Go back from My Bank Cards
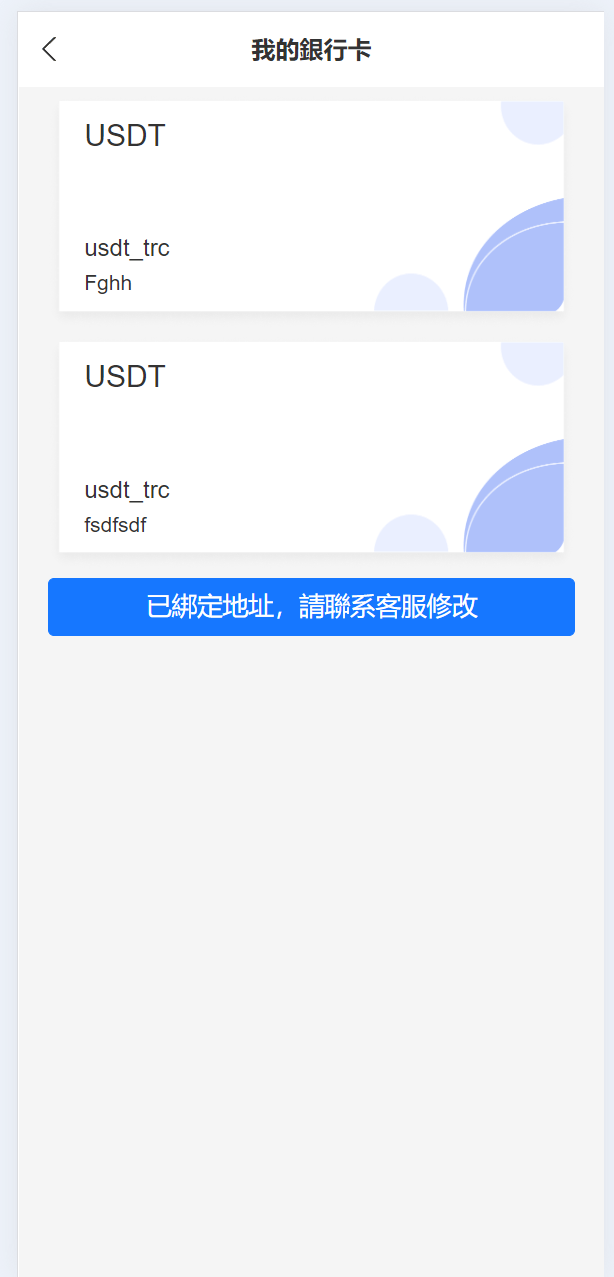Screen dimensions: 614x1277 coord(49,49)
